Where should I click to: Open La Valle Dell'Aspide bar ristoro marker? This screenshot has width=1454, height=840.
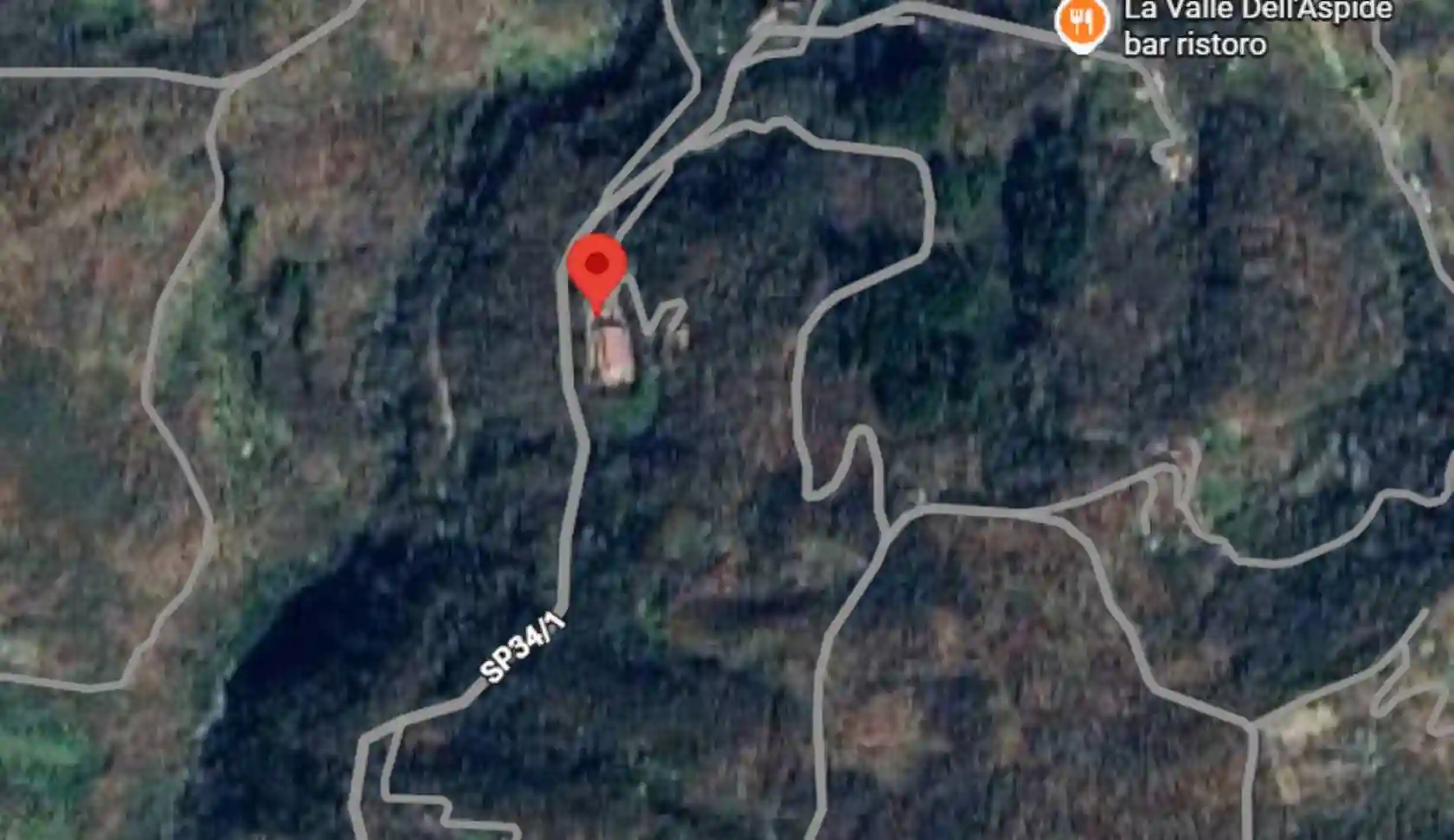click(1081, 23)
